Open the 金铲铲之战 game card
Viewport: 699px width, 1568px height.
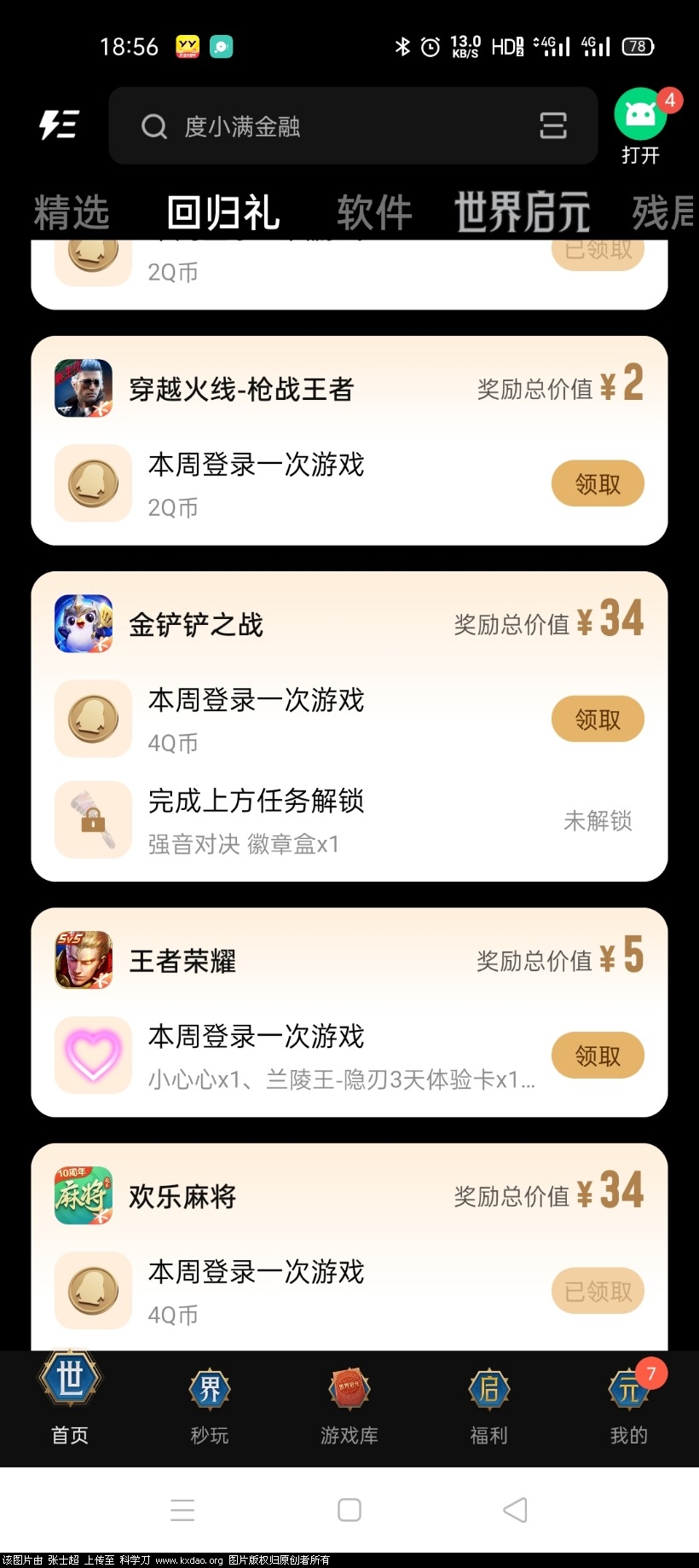coord(196,625)
